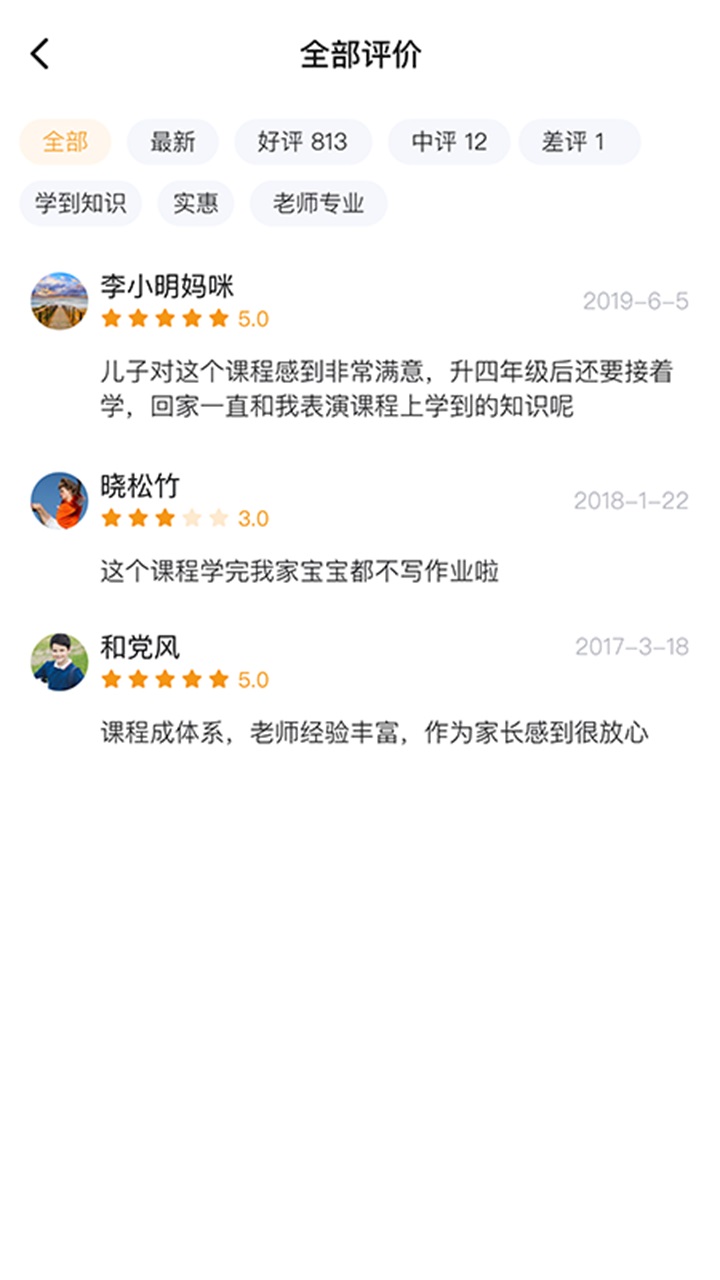Select the 全部 filter chip
This screenshot has height=1280, width=720.
tap(65, 142)
